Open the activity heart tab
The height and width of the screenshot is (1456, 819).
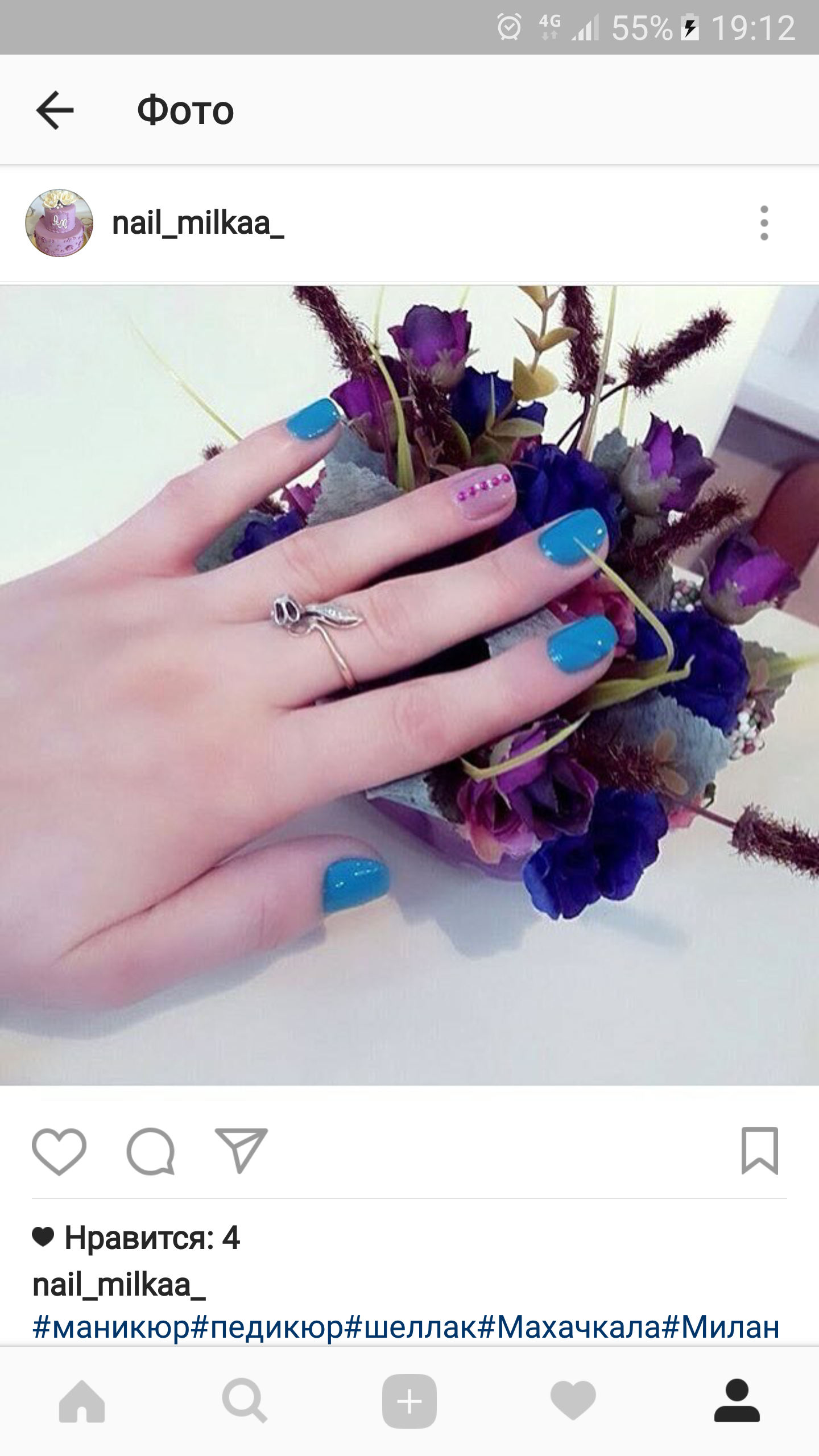pos(573,1401)
